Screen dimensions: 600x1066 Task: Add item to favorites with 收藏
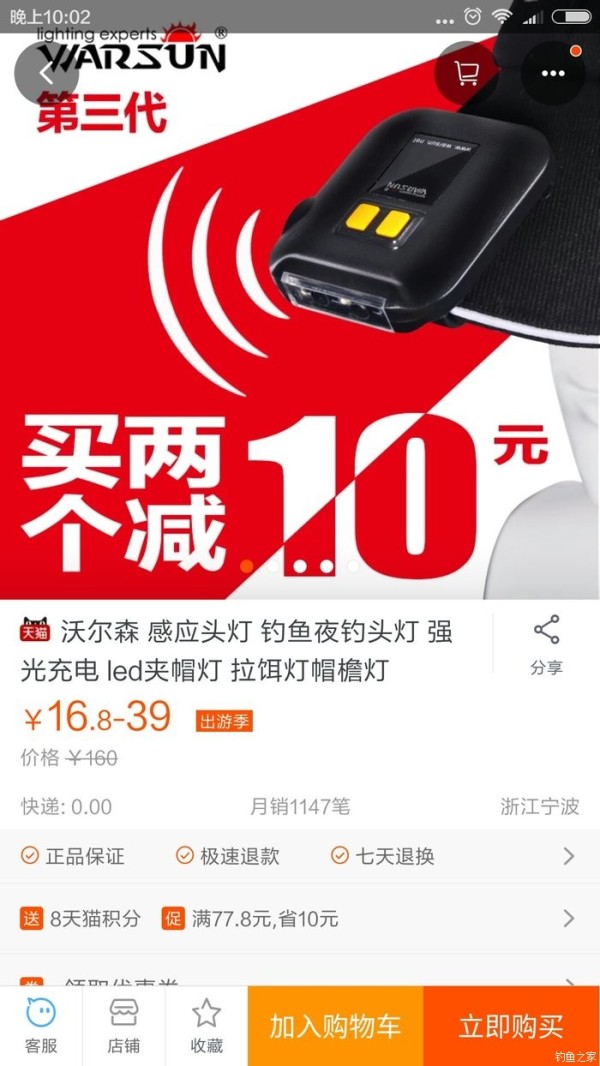coord(207,1026)
